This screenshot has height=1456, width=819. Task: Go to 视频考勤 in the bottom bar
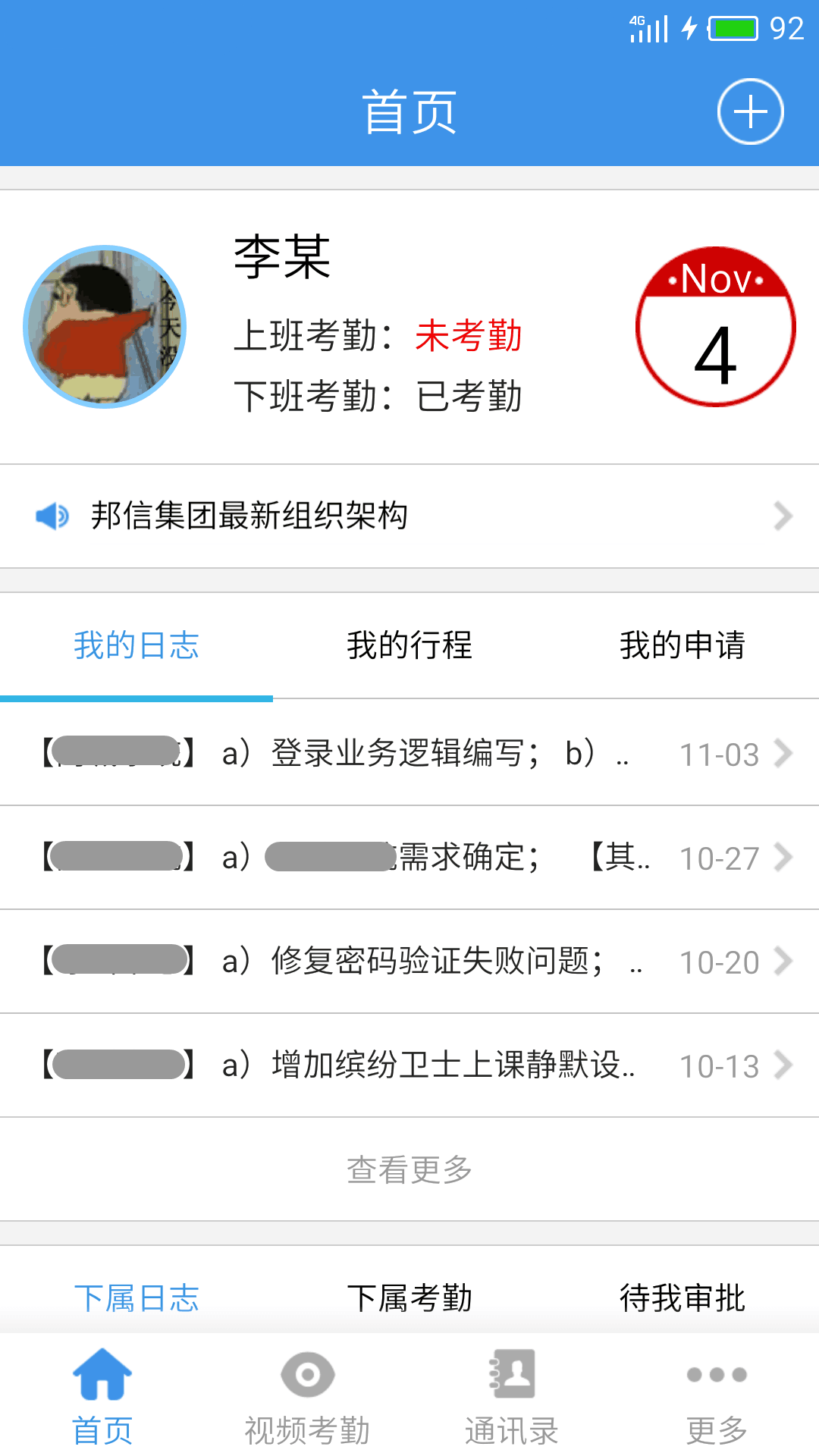307,1397
